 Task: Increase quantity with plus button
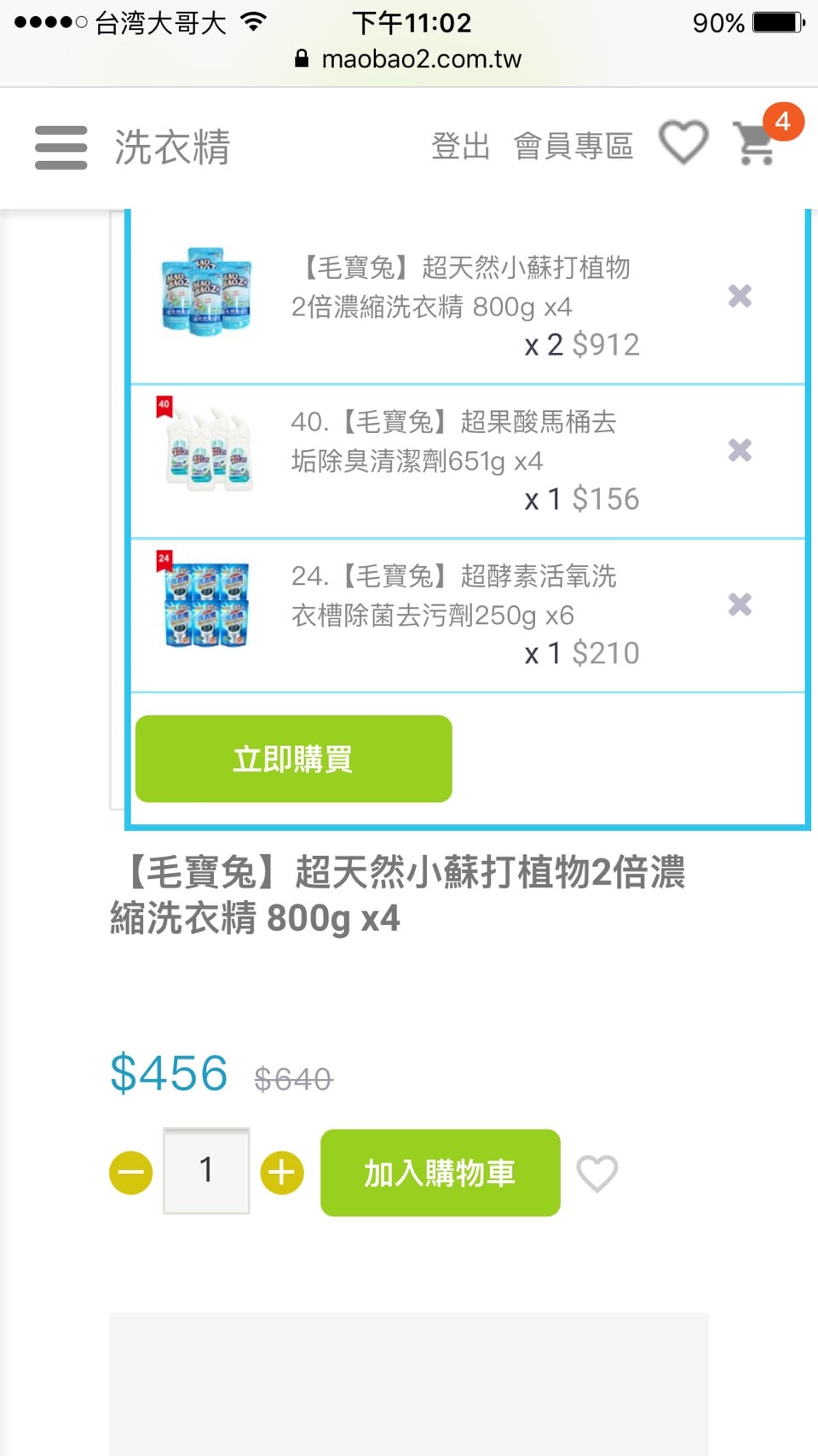(x=282, y=1173)
